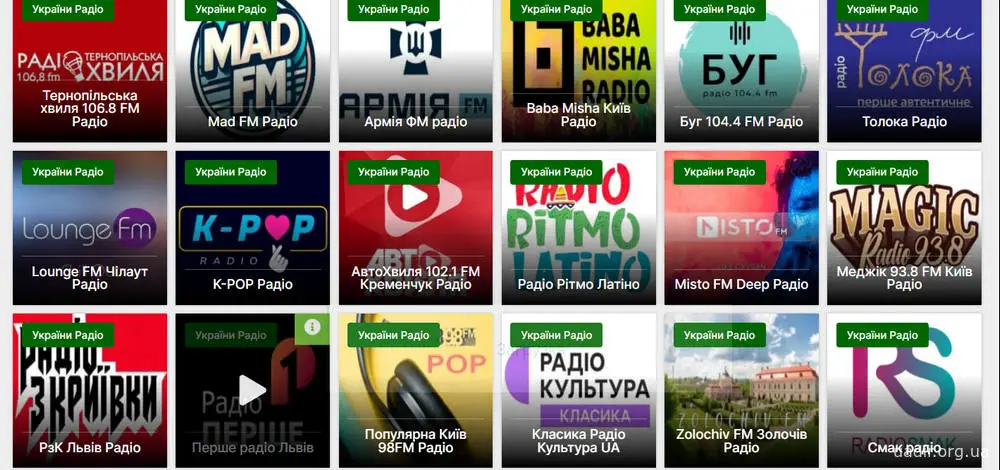Viewport: 1000px width, 470px height.
Task: Open АвтоХвиля 102.1 FM Кременчук
Action: 415,235
